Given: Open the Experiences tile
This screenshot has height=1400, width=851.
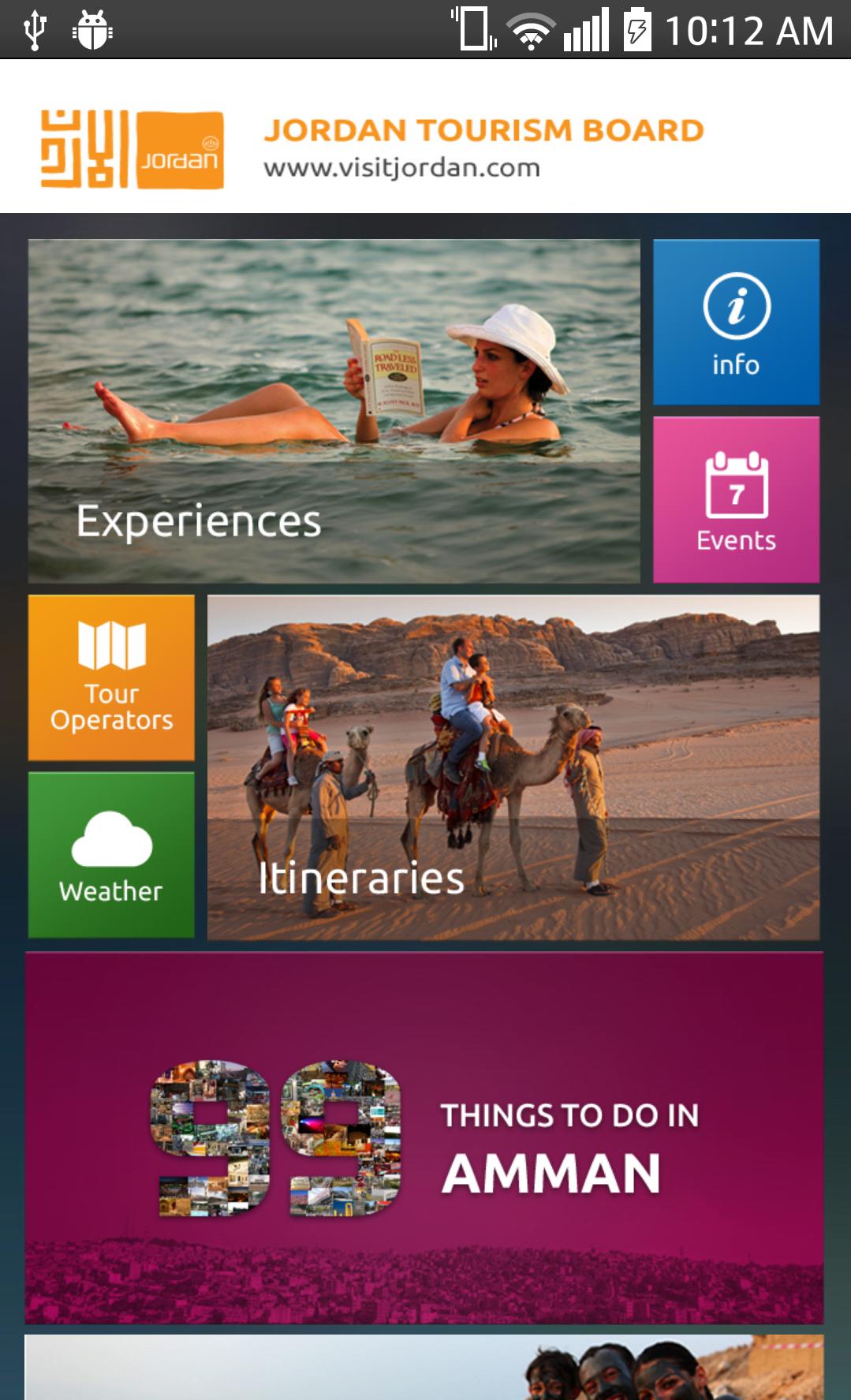Looking at the screenshot, I should click(x=334, y=411).
